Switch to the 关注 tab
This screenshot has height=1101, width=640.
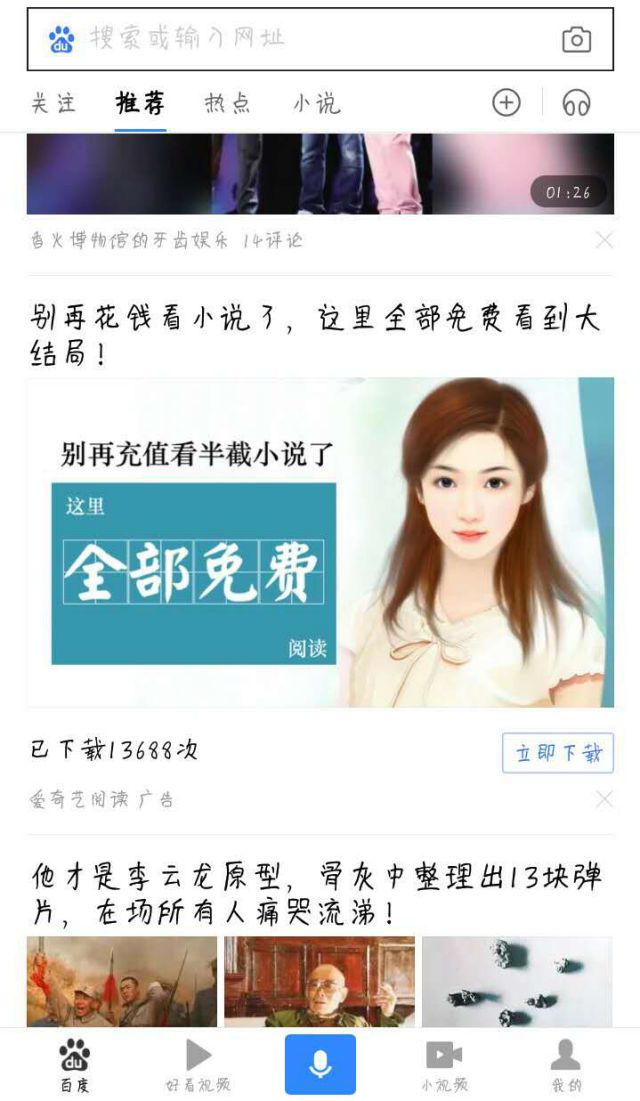tap(53, 103)
